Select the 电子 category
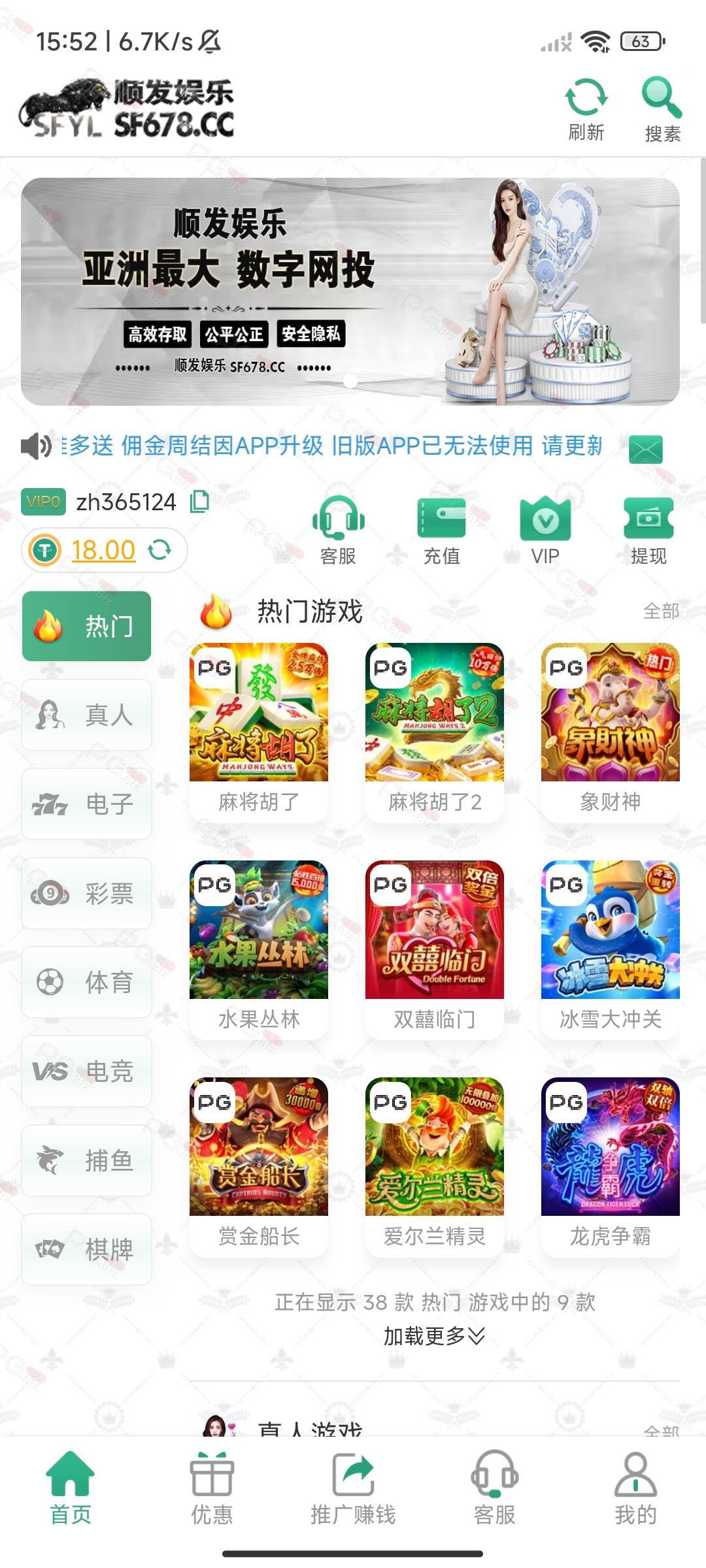Viewport: 706px width, 1568px height. tap(86, 804)
